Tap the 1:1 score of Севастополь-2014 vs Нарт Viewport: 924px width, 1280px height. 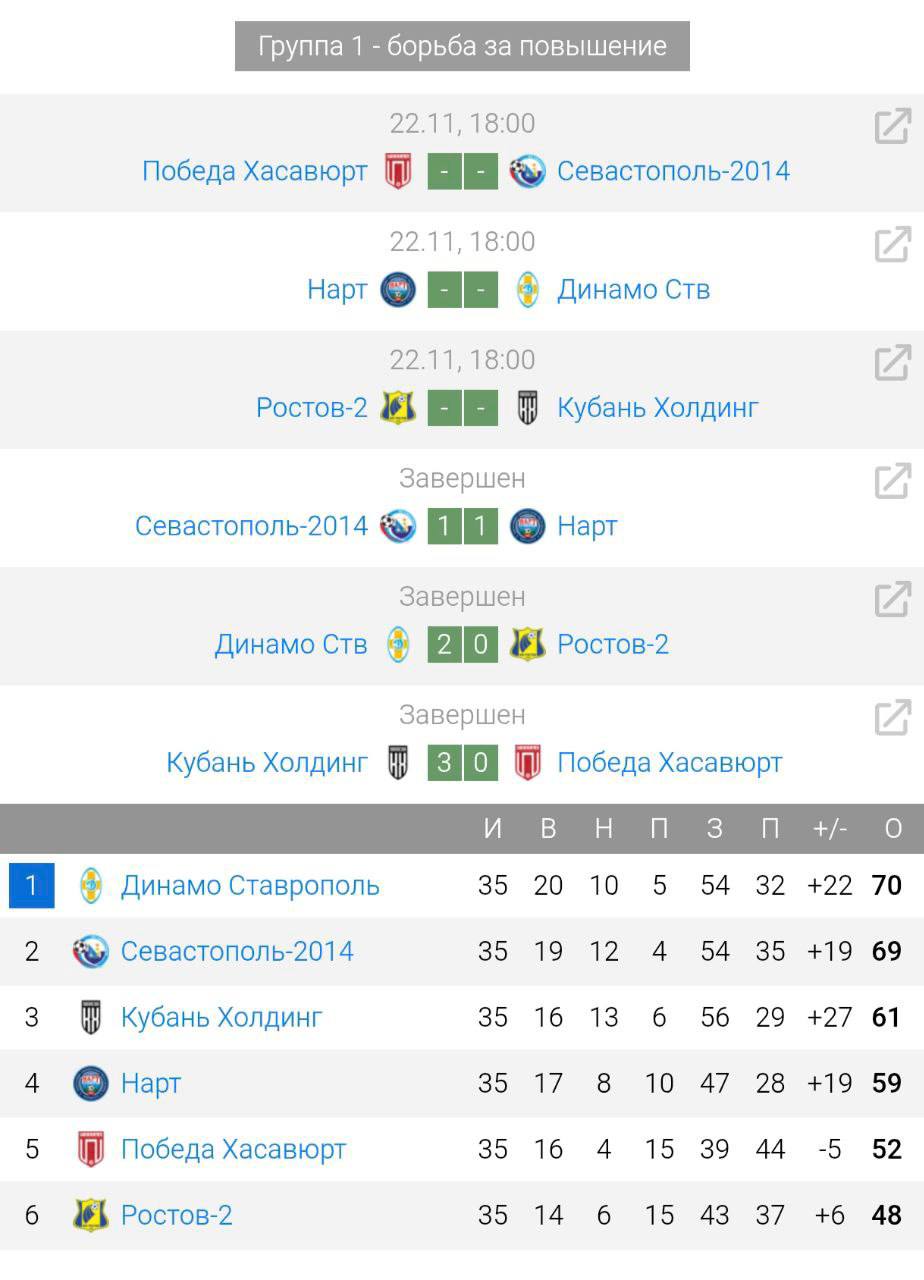coord(462,527)
